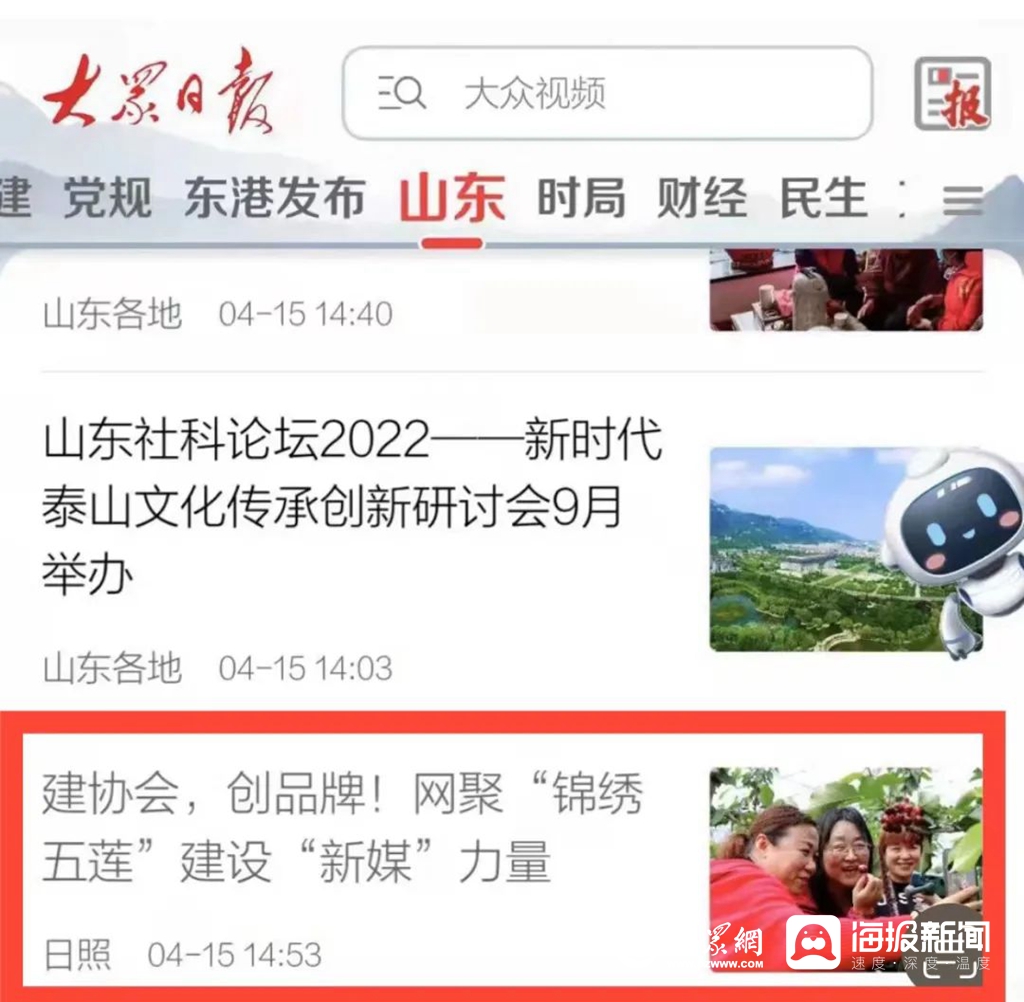1024x1002 pixels.
Task: Go to the 财经 tab
Action: 701,197
